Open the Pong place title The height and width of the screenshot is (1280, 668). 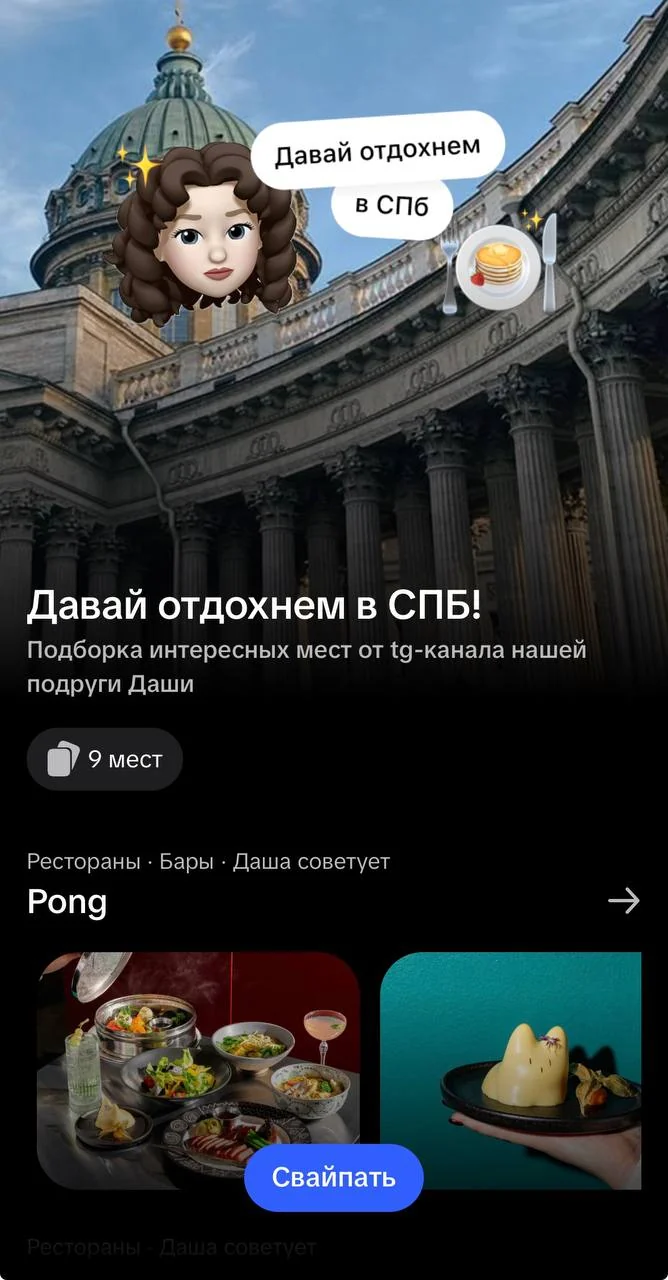coord(67,902)
